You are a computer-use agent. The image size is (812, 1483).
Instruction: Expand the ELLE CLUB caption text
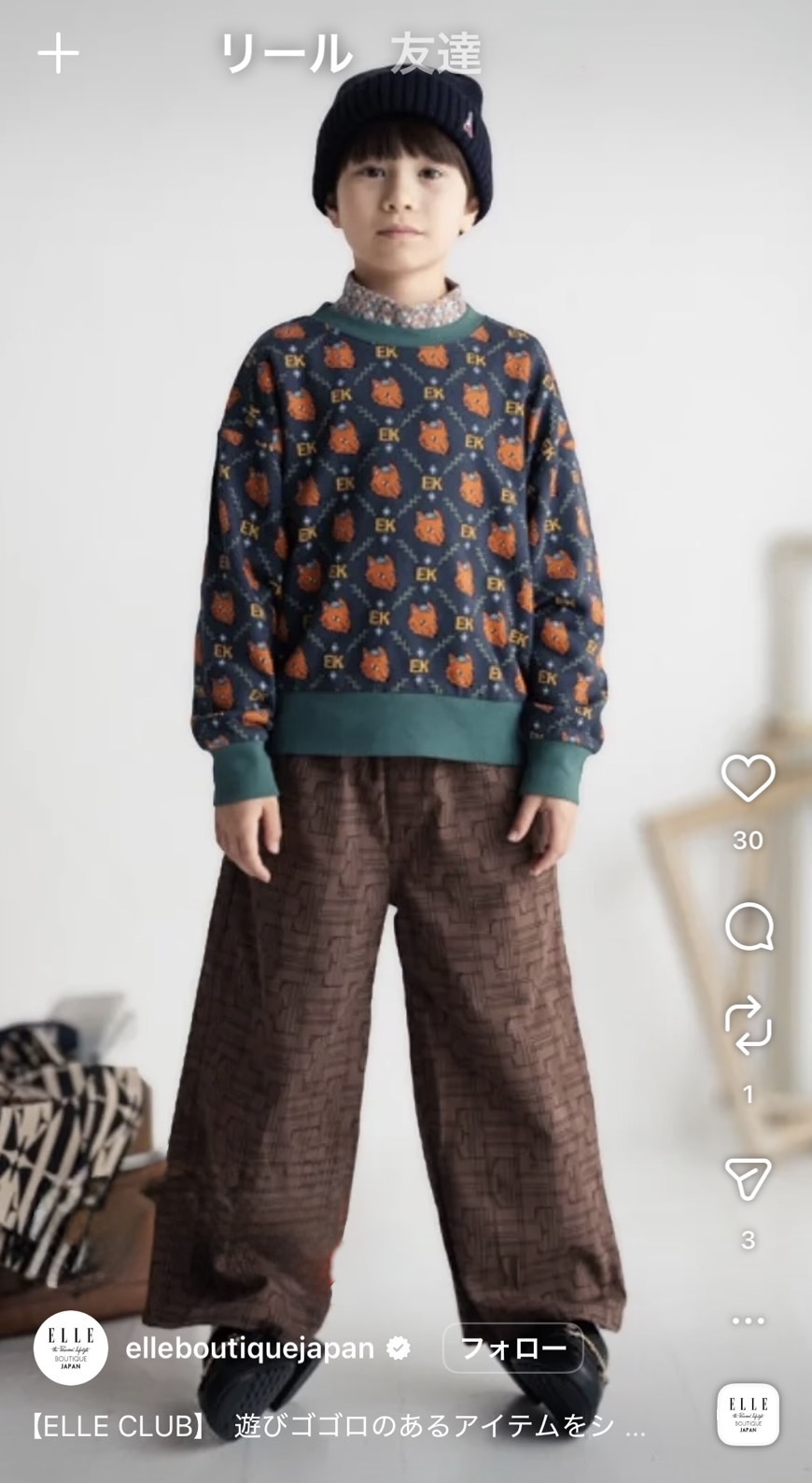click(336, 1426)
